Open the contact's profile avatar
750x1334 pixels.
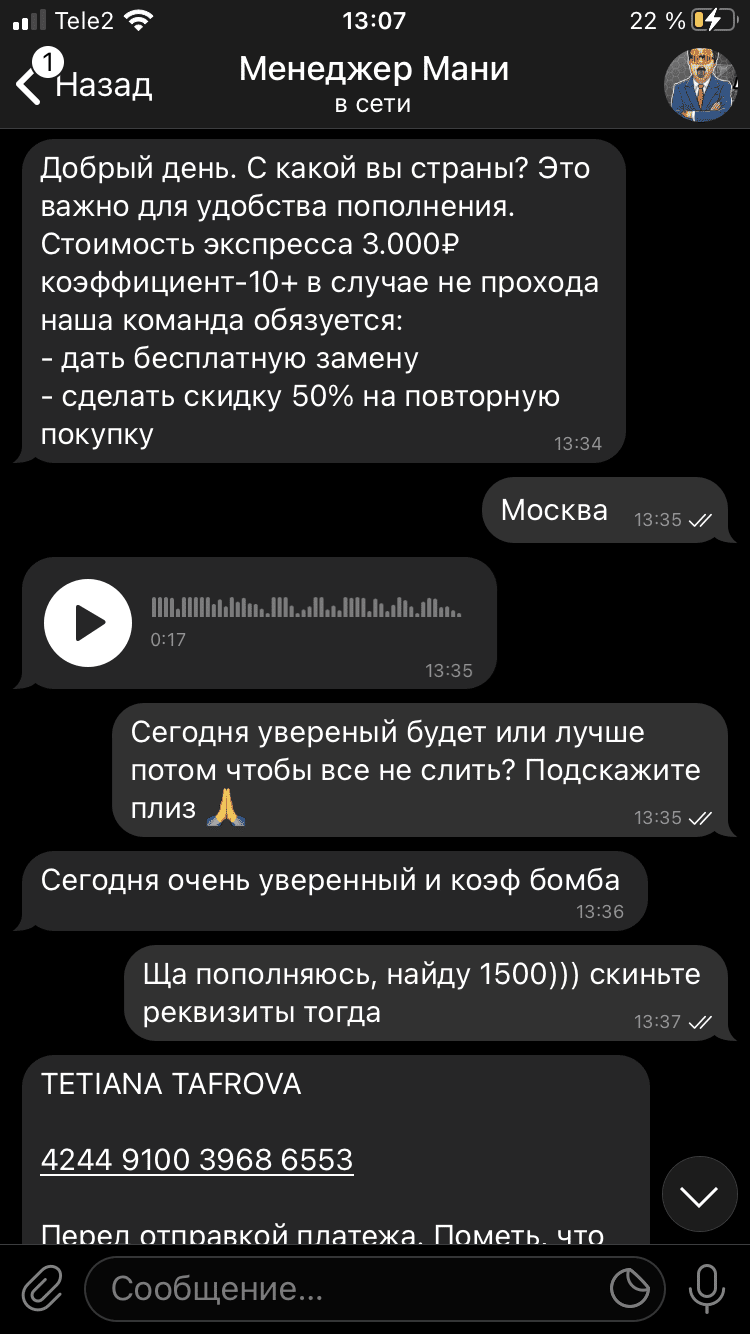[x=701, y=85]
